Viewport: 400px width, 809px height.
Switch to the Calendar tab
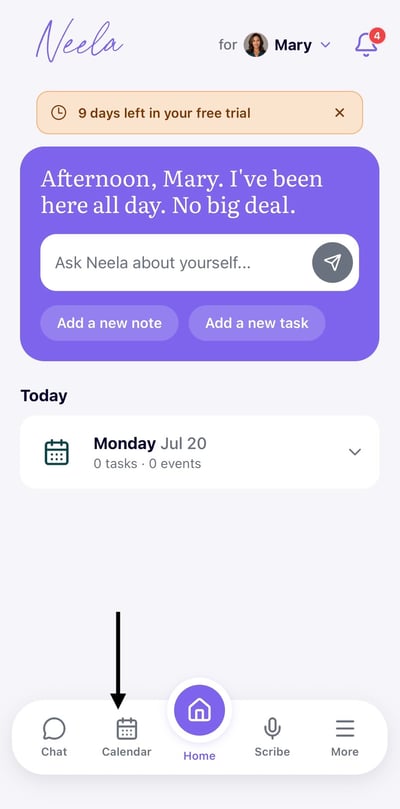pyautogui.click(x=126, y=737)
